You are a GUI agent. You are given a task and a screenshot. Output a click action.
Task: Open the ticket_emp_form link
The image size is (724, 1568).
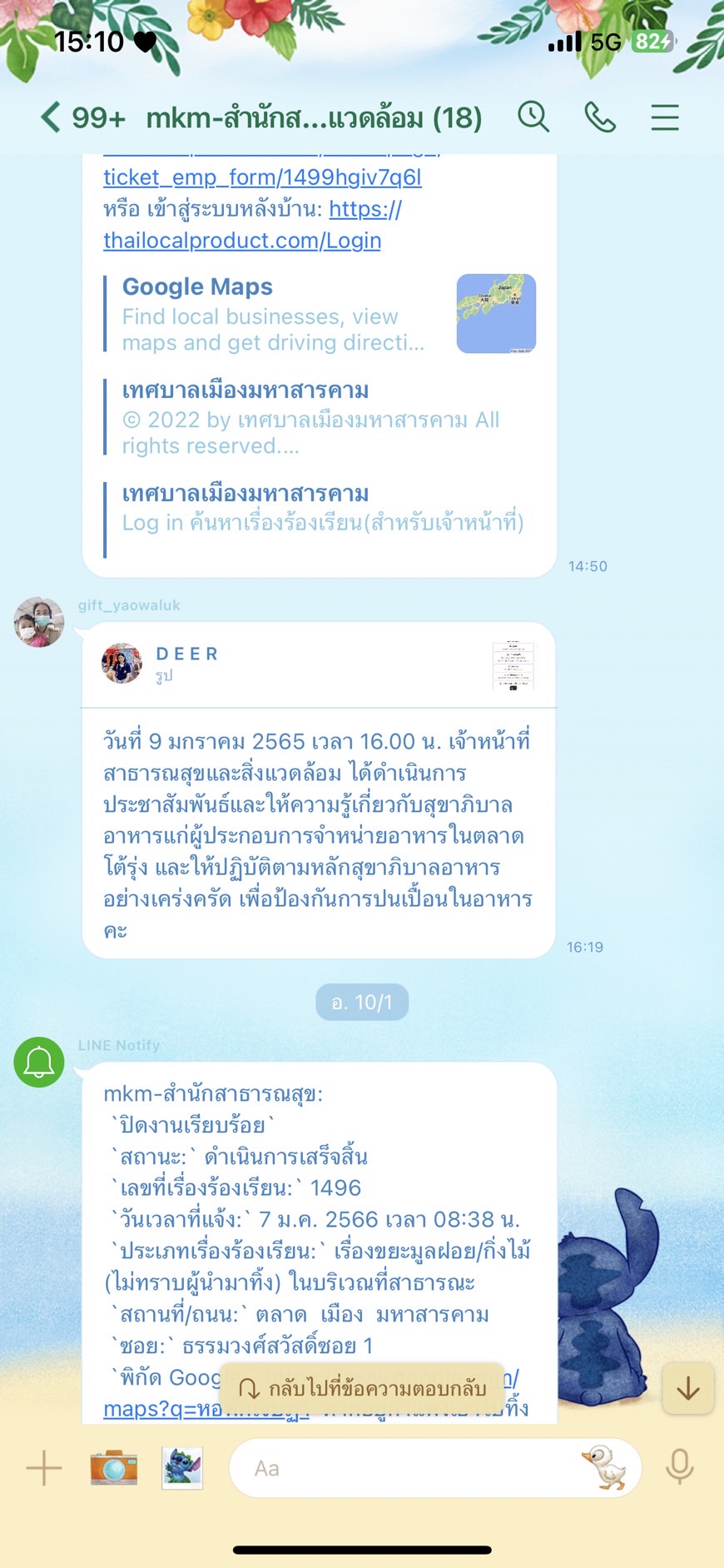click(x=262, y=177)
